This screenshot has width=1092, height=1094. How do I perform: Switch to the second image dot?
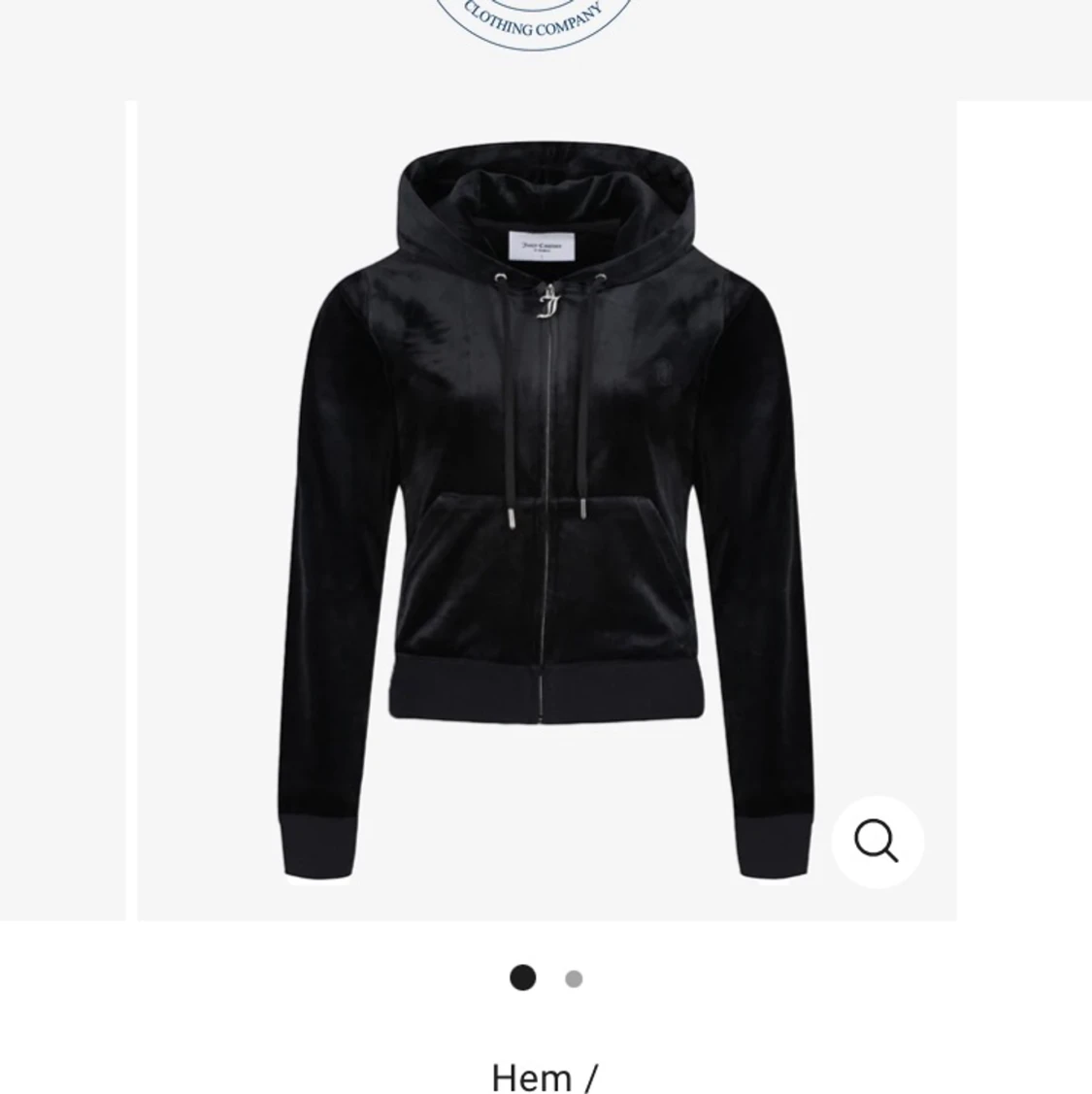[x=574, y=978]
